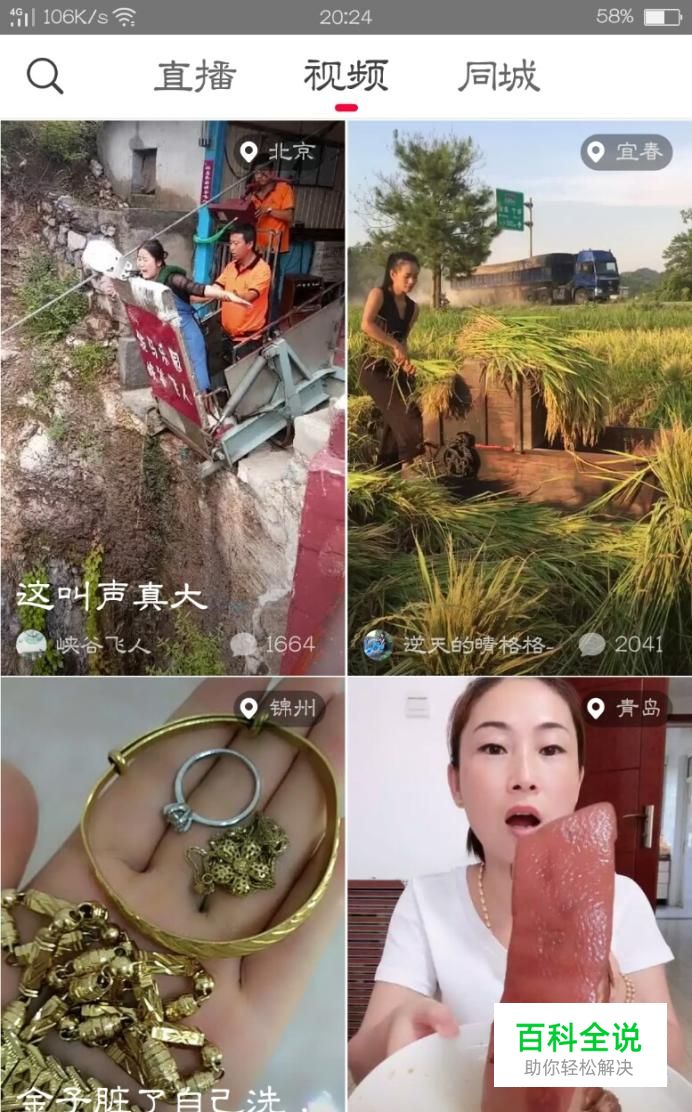Play the 宜春 rice field video
The image size is (692, 1112).
pyautogui.click(x=520, y=398)
